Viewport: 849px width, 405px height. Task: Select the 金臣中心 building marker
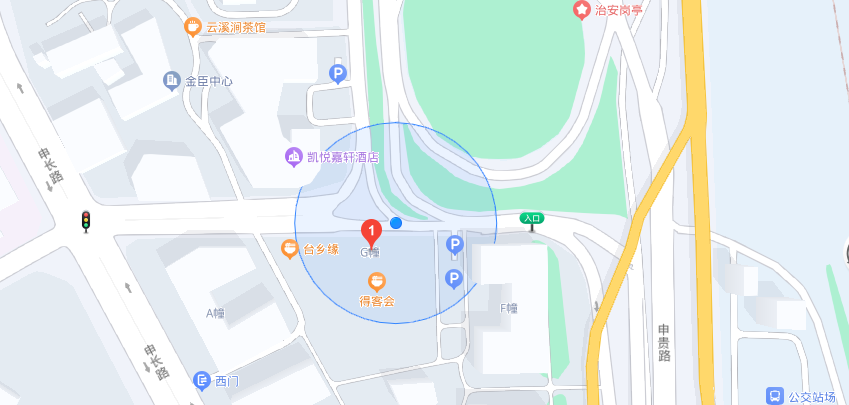[172, 80]
